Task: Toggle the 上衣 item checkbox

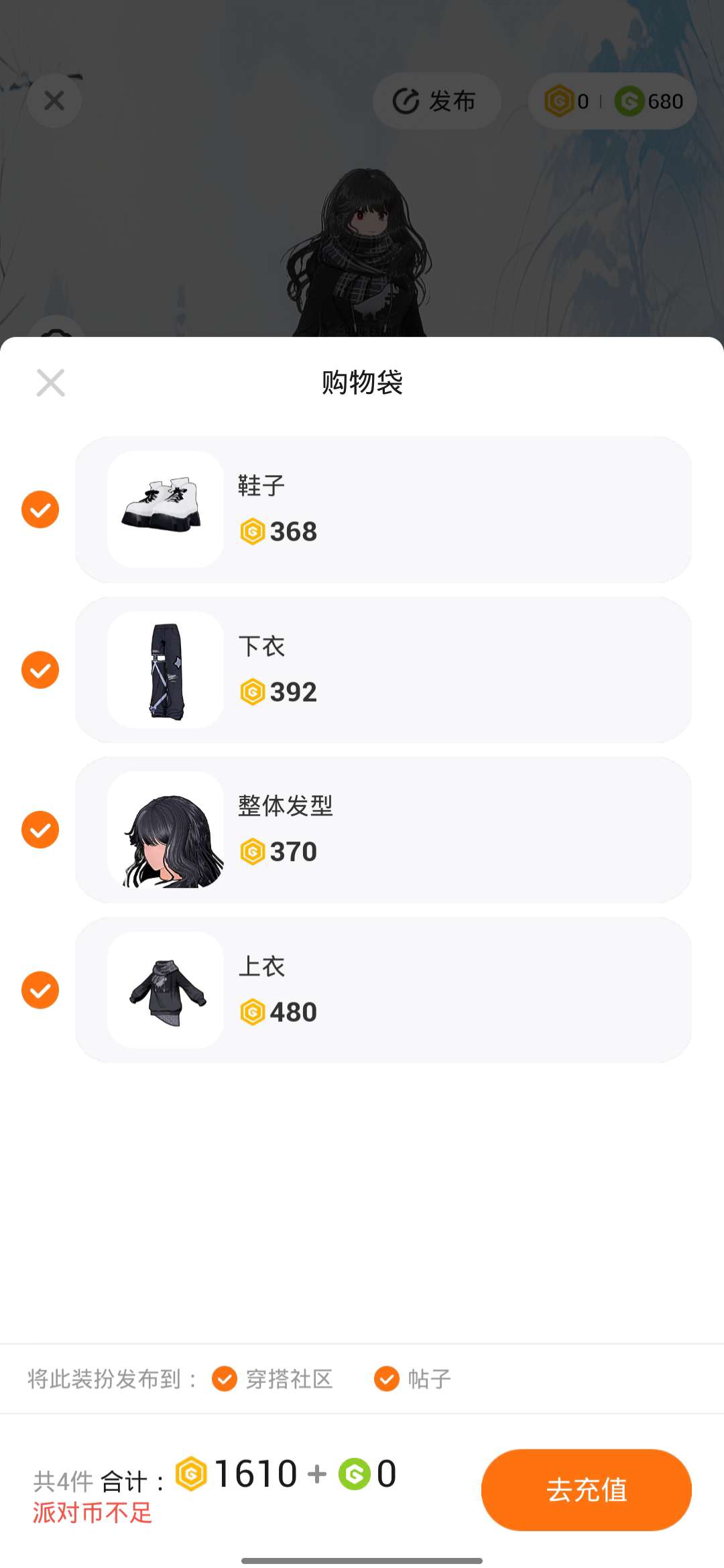Action: (40, 990)
